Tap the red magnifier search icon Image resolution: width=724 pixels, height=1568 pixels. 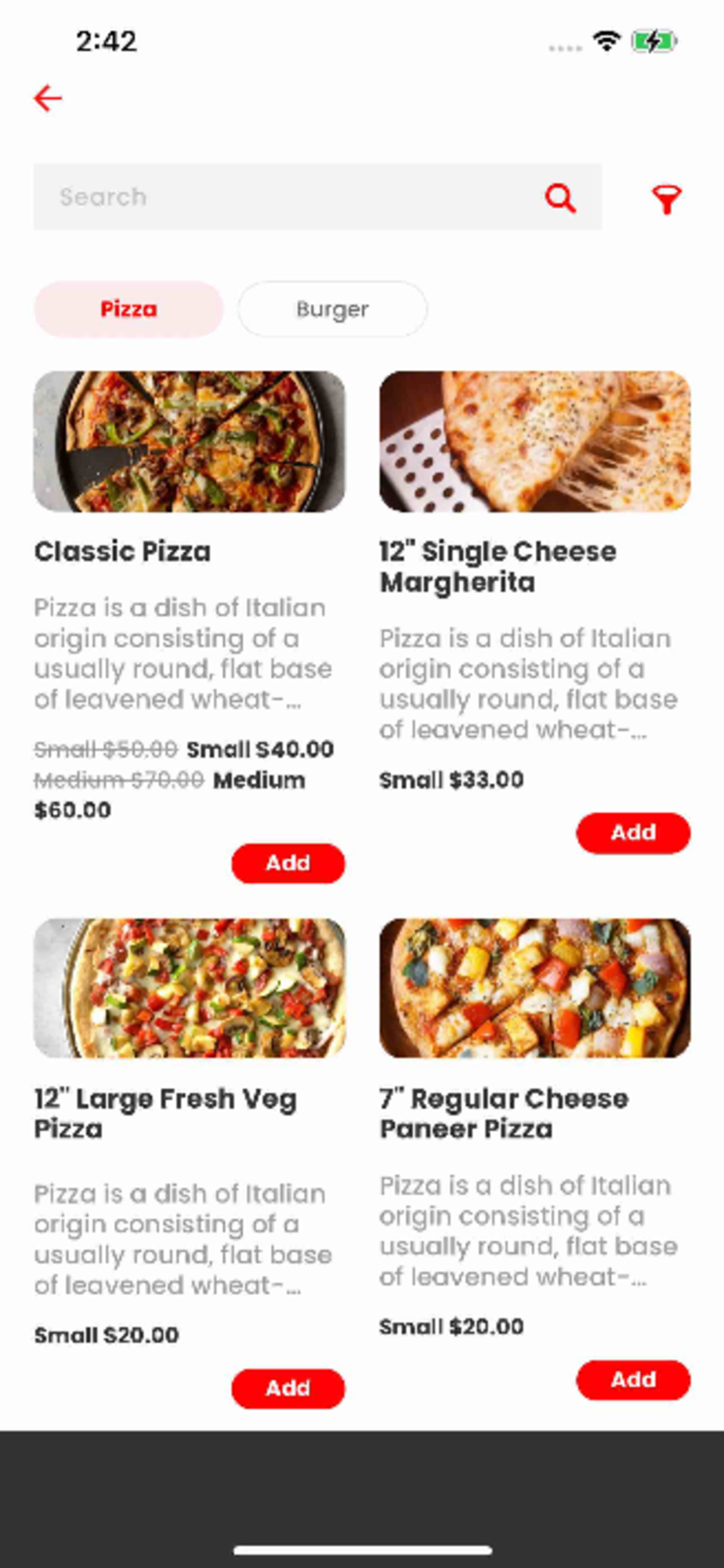pos(560,198)
